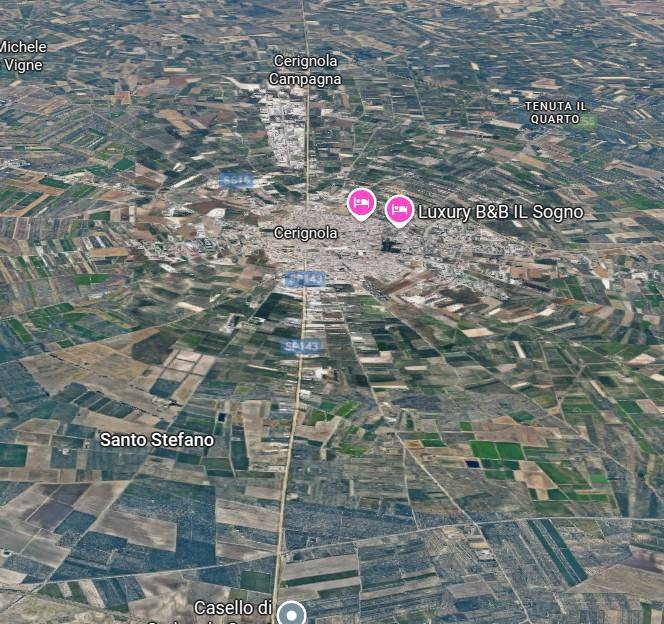
Task: Open the Cerignola Campagna place label
Action: 306,69
